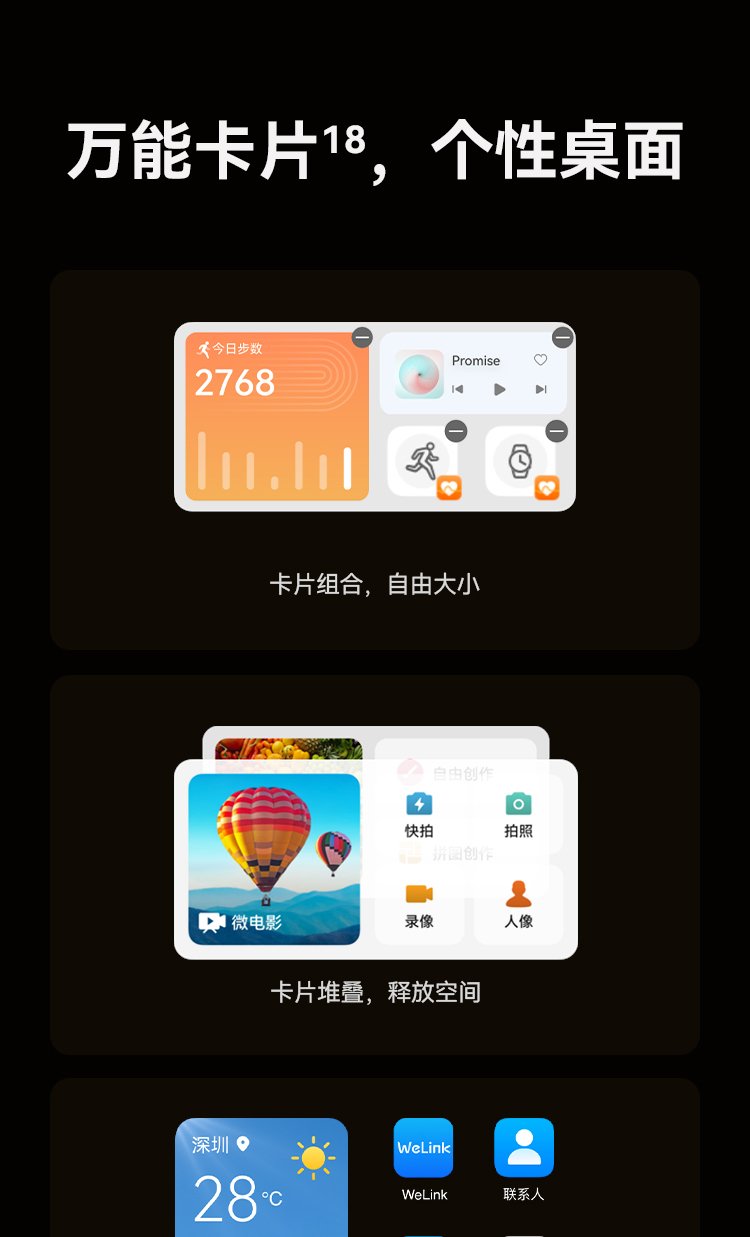Tap the Health app badge on the workout card
The height and width of the screenshot is (1237, 750).
click(x=450, y=487)
